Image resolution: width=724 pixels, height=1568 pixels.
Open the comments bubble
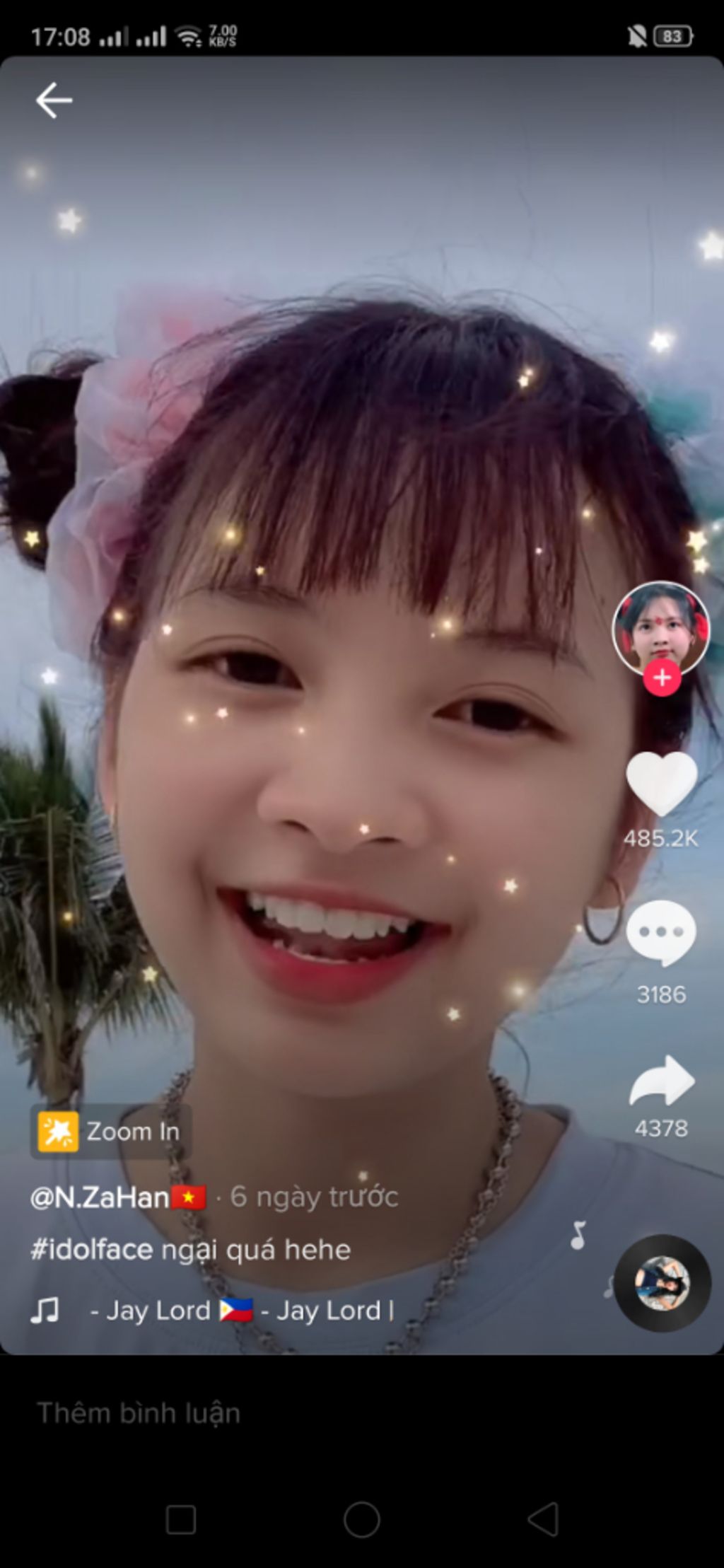[661, 933]
